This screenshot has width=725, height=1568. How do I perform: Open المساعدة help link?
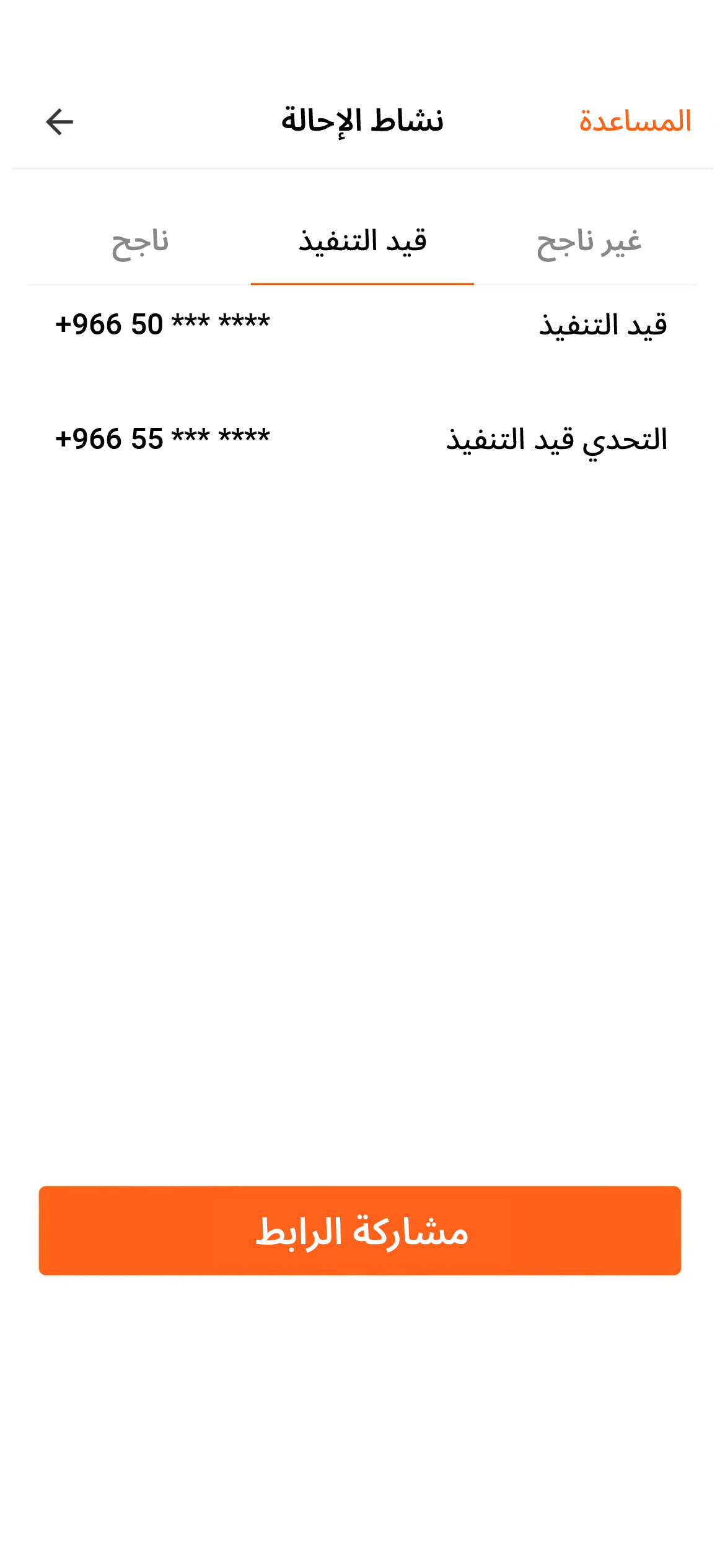[x=635, y=121]
